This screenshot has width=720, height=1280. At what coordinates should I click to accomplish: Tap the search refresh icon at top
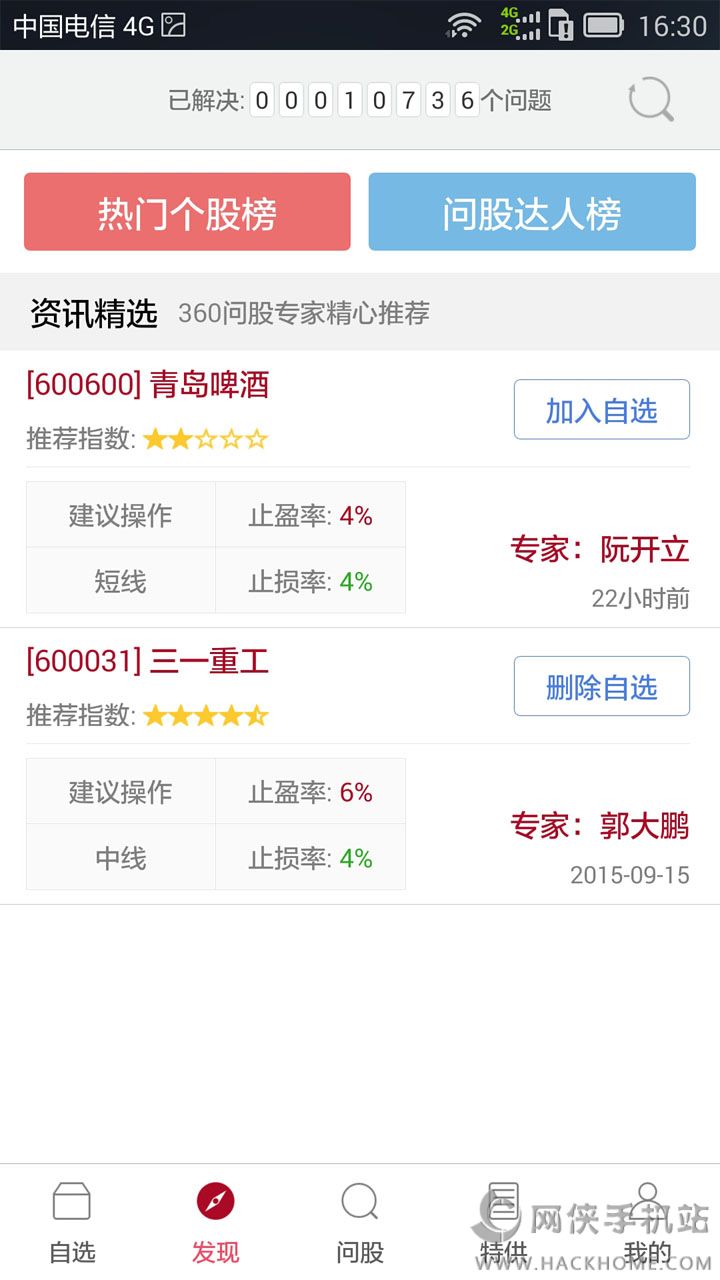click(x=650, y=100)
